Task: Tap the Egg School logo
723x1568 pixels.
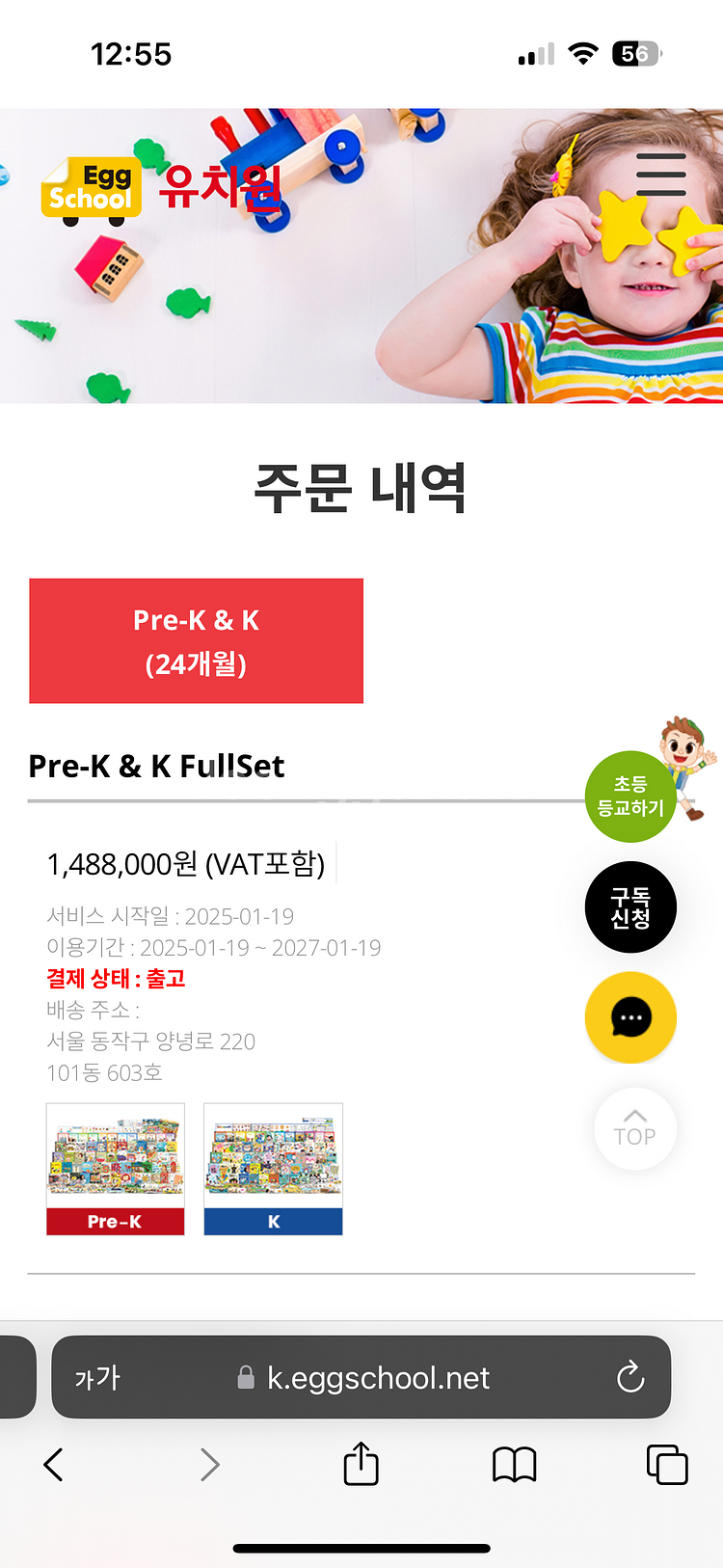Action: 91,191
